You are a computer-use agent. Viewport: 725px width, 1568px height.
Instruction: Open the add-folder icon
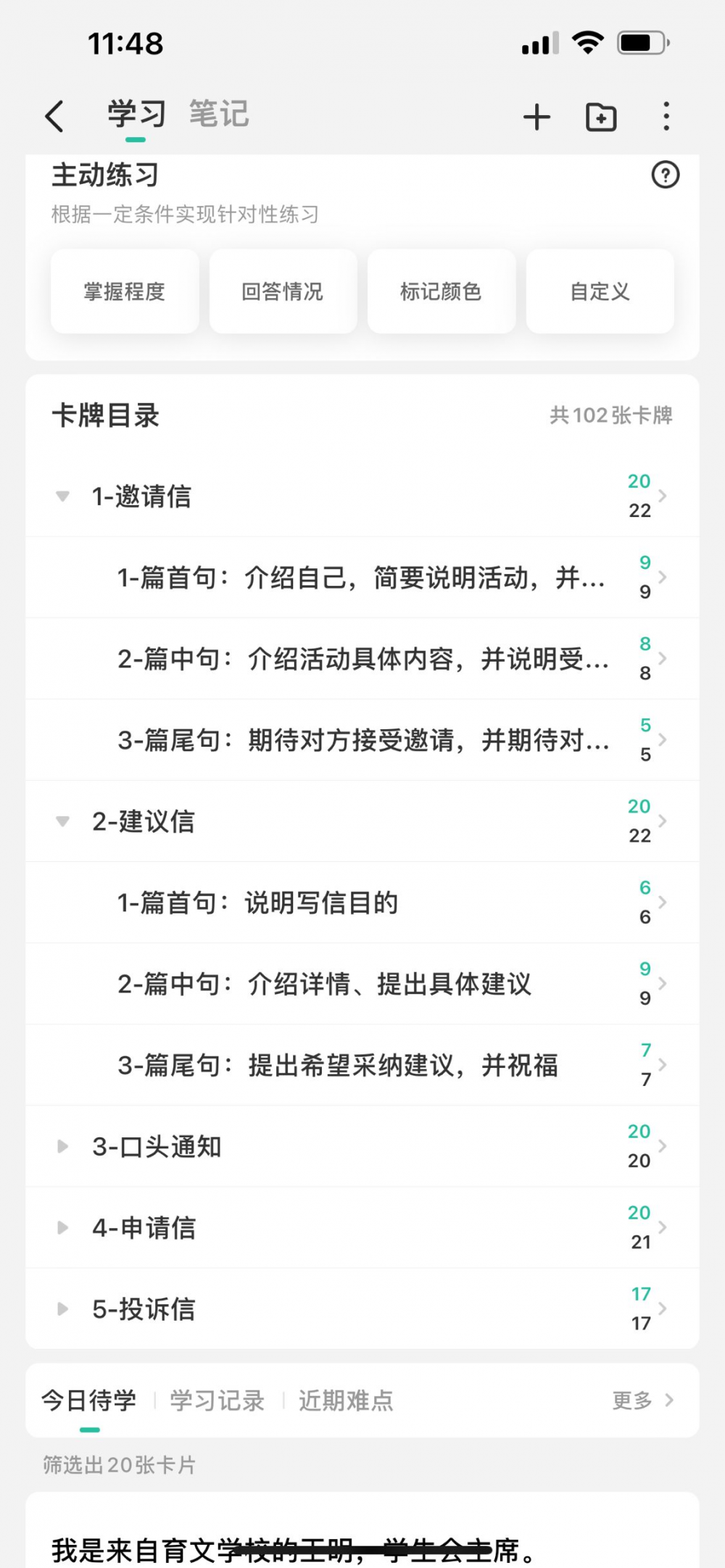[601, 117]
